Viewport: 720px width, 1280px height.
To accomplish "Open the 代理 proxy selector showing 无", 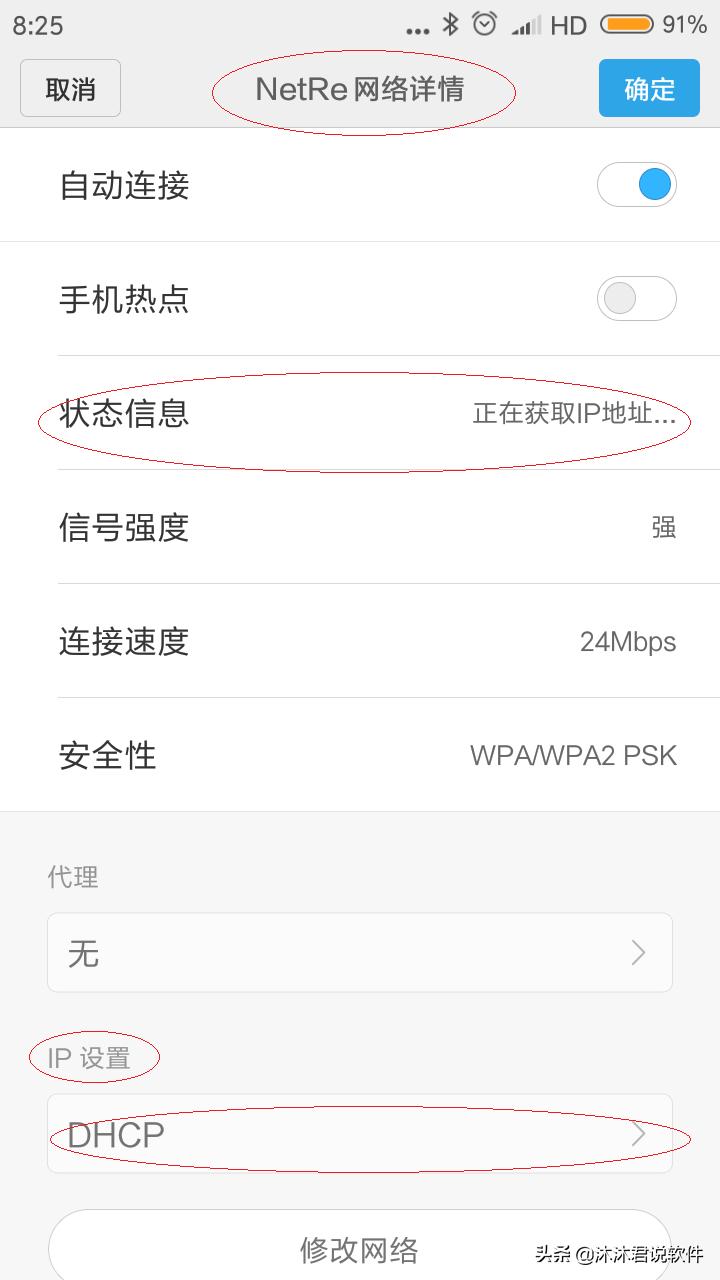I will 360,952.
